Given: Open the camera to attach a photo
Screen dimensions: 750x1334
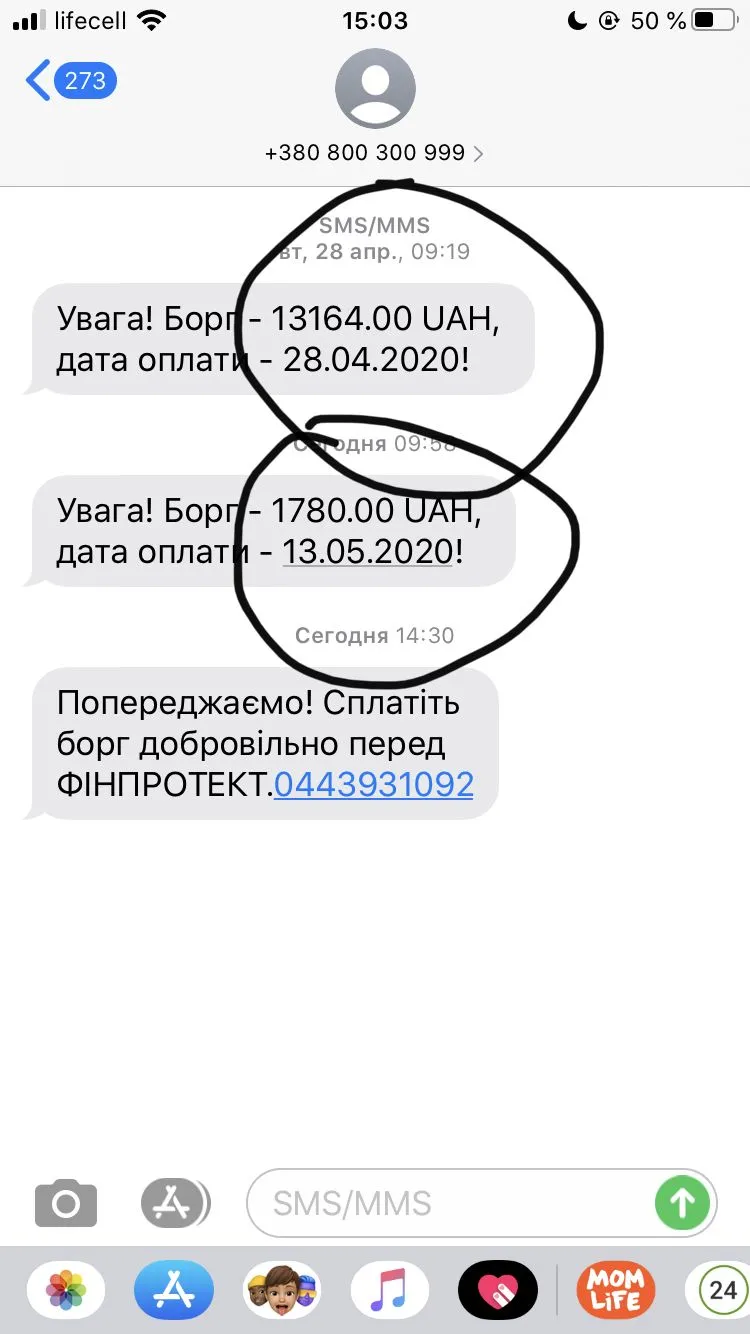Looking at the screenshot, I should (x=66, y=1203).
